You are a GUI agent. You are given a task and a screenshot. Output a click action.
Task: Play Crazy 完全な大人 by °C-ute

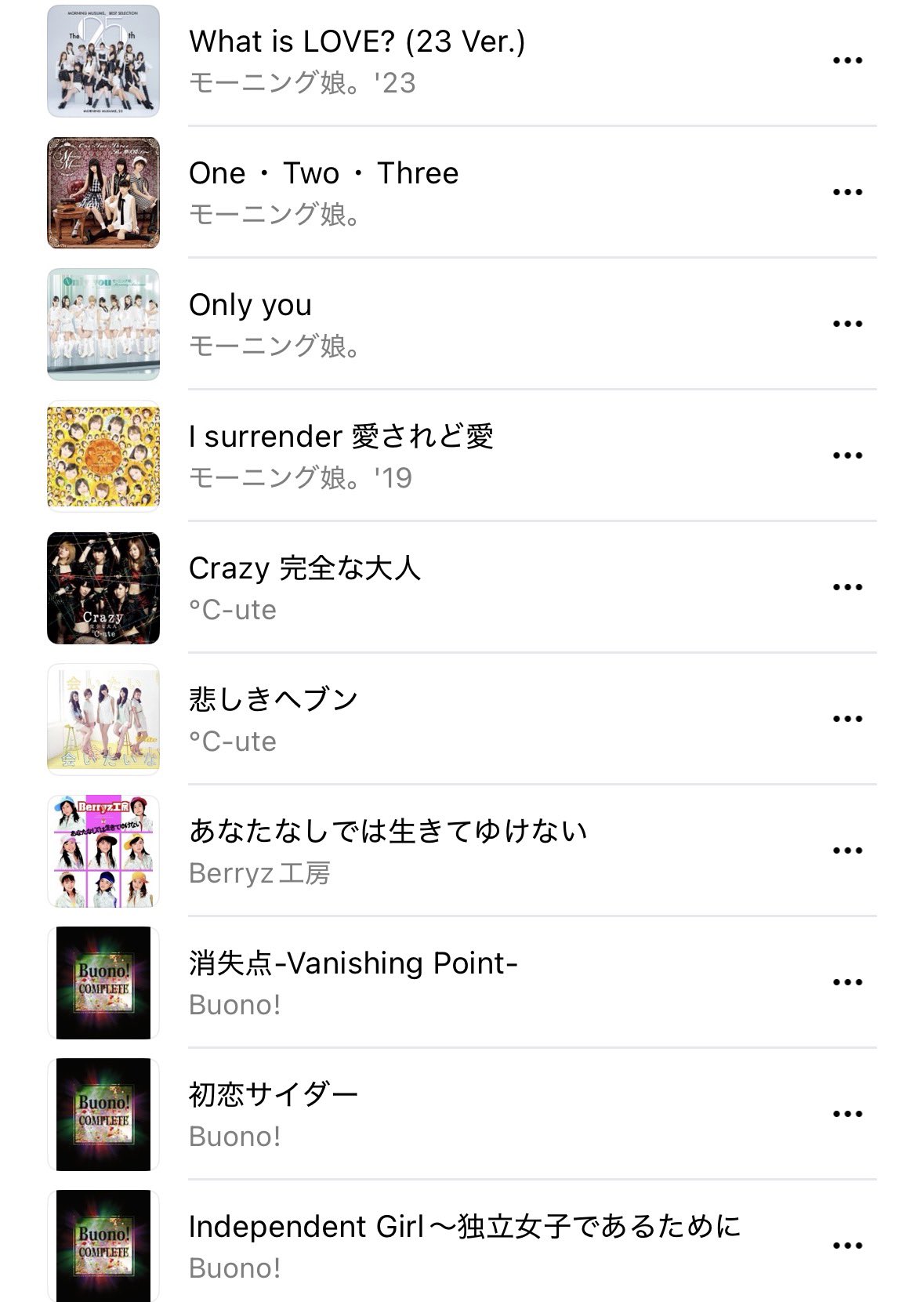pyautogui.click(x=305, y=569)
